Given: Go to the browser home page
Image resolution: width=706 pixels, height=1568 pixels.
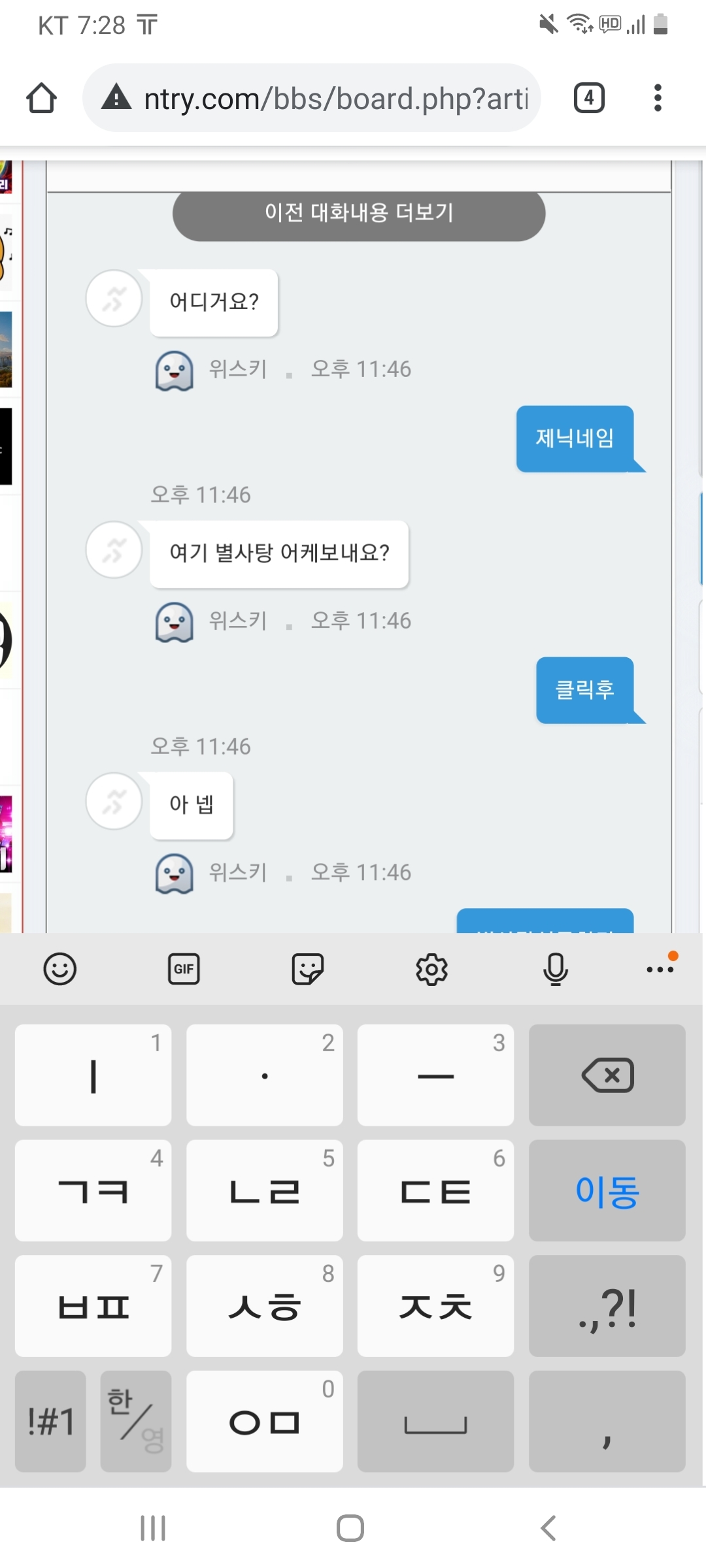Looking at the screenshot, I should (x=41, y=98).
